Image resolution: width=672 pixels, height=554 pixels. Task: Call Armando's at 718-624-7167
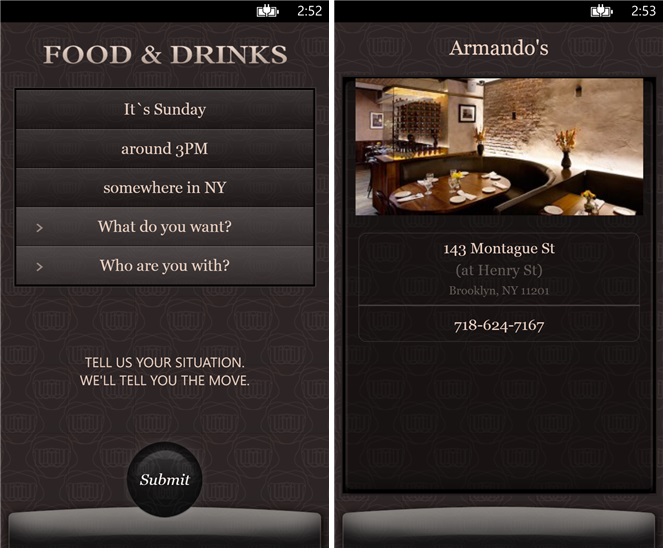point(499,325)
